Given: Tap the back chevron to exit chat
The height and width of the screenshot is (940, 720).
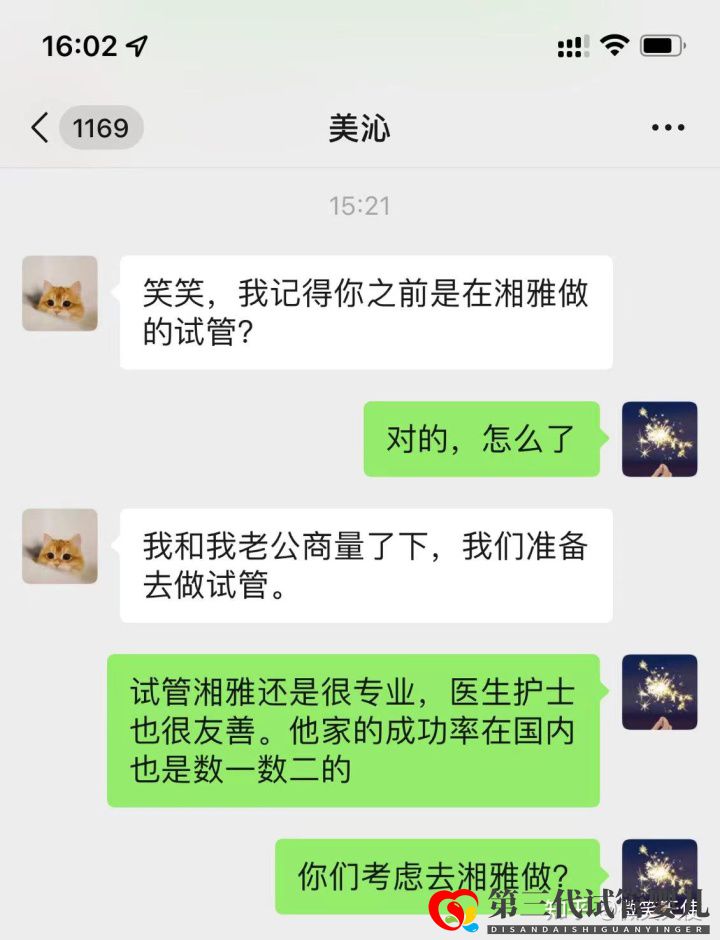Looking at the screenshot, I should 38,128.
